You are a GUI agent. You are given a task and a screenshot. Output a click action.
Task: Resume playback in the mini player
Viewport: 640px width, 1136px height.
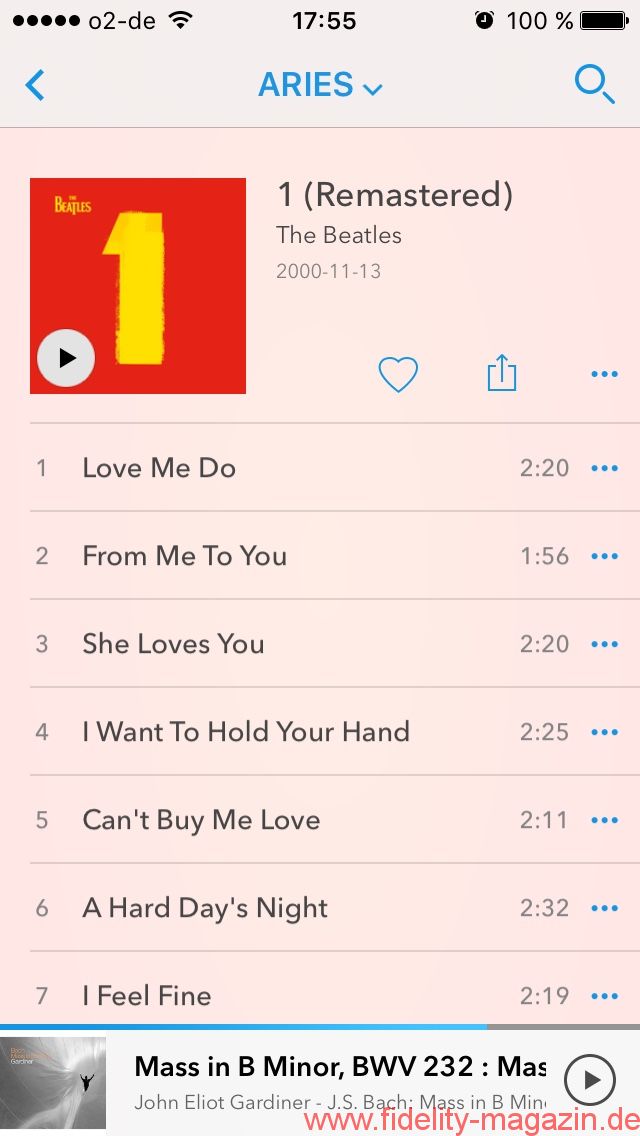point(590,1080)
